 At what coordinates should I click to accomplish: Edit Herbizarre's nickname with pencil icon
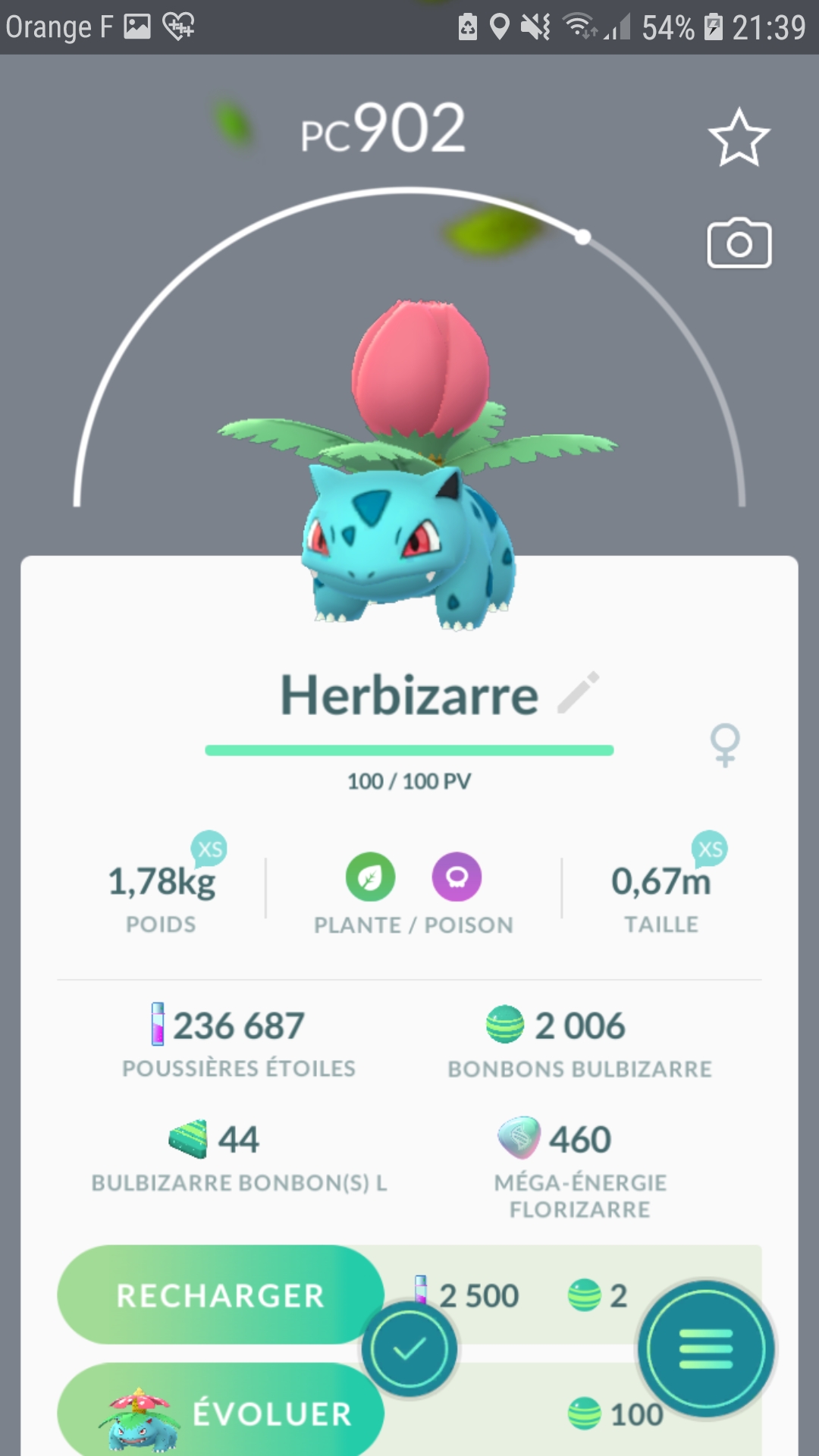click(x=579, y=692)
